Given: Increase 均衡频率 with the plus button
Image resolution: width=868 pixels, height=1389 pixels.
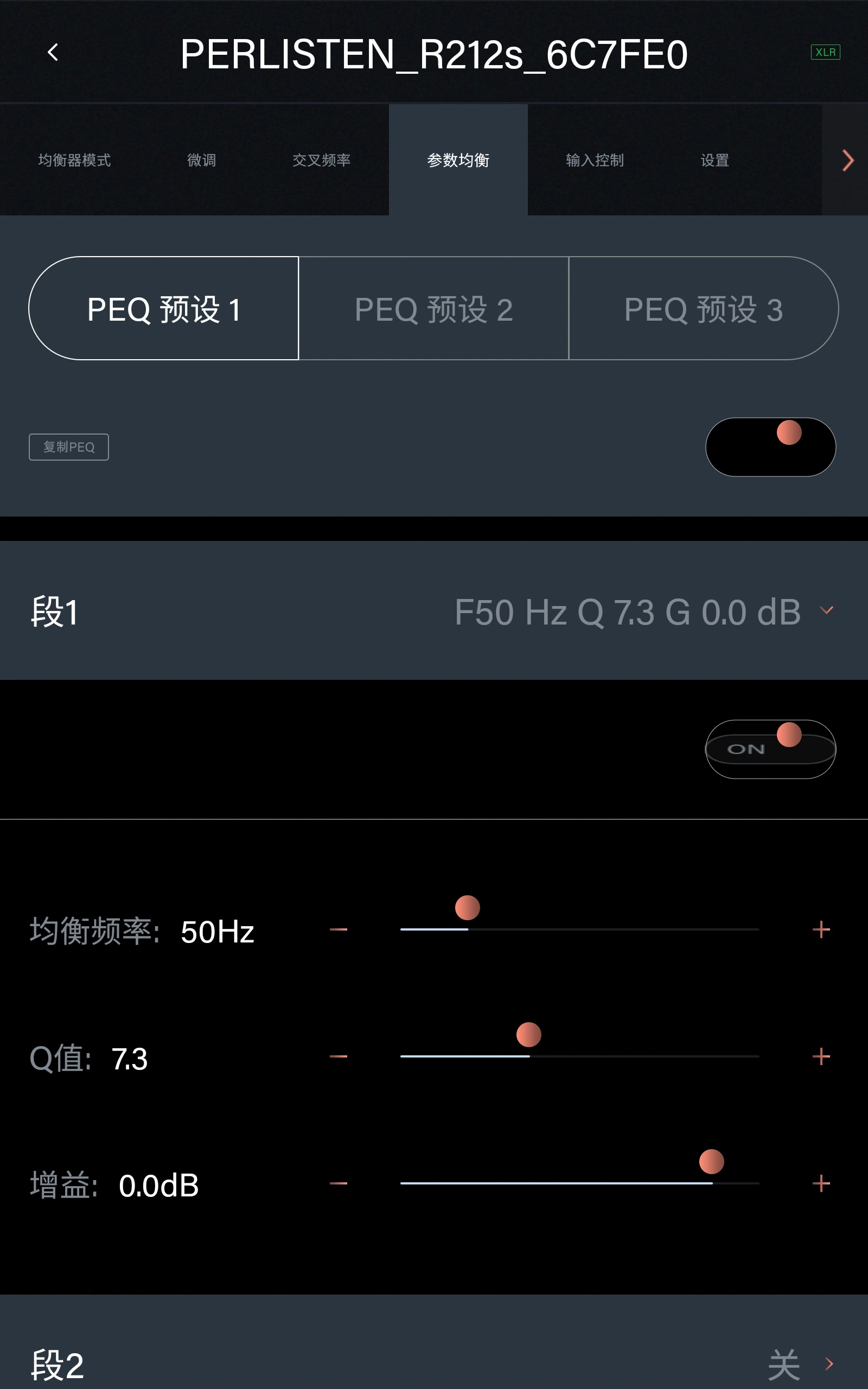Looking at the screenshot, I should click(821, 929).
